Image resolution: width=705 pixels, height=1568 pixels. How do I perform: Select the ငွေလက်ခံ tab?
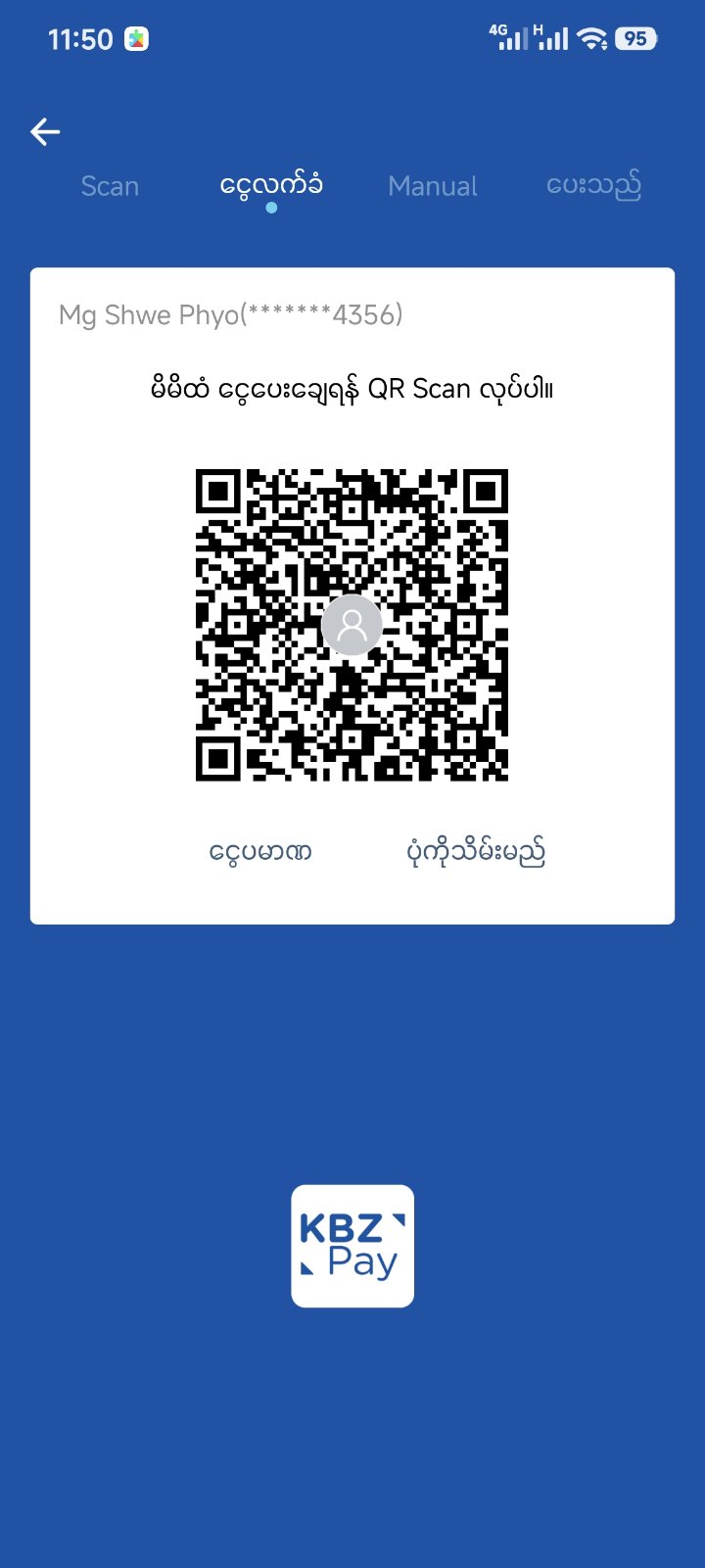[271, 185]
